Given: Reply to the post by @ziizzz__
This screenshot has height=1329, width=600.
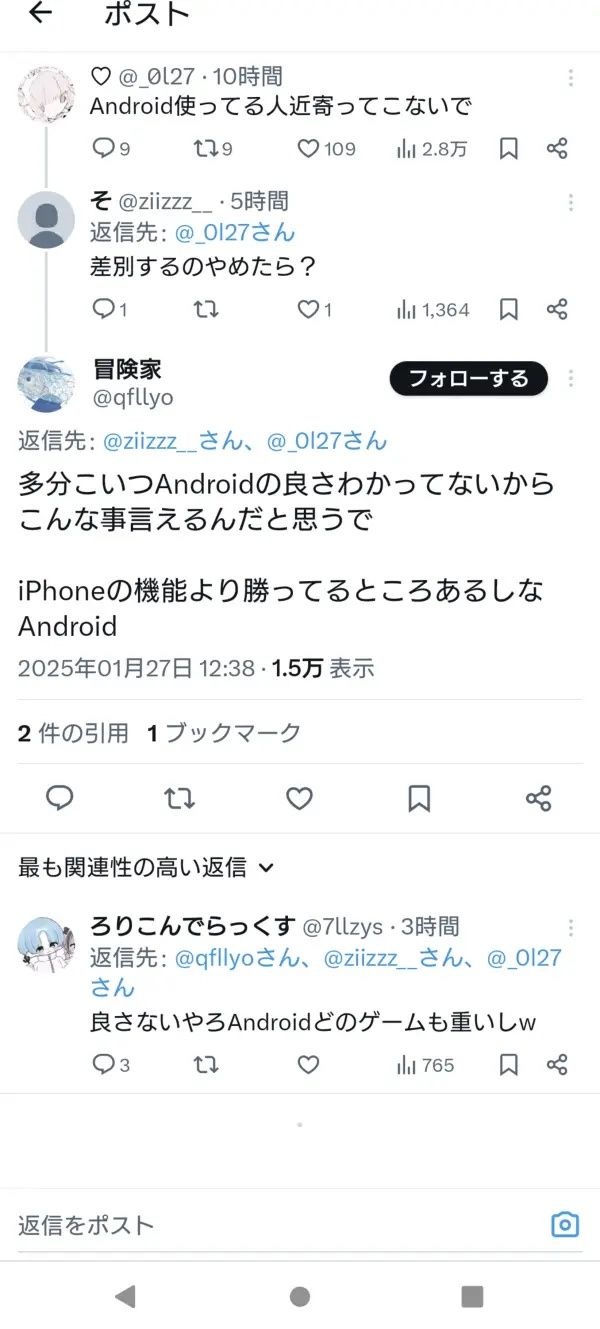Looking at the screenshot, I should 104,310.
